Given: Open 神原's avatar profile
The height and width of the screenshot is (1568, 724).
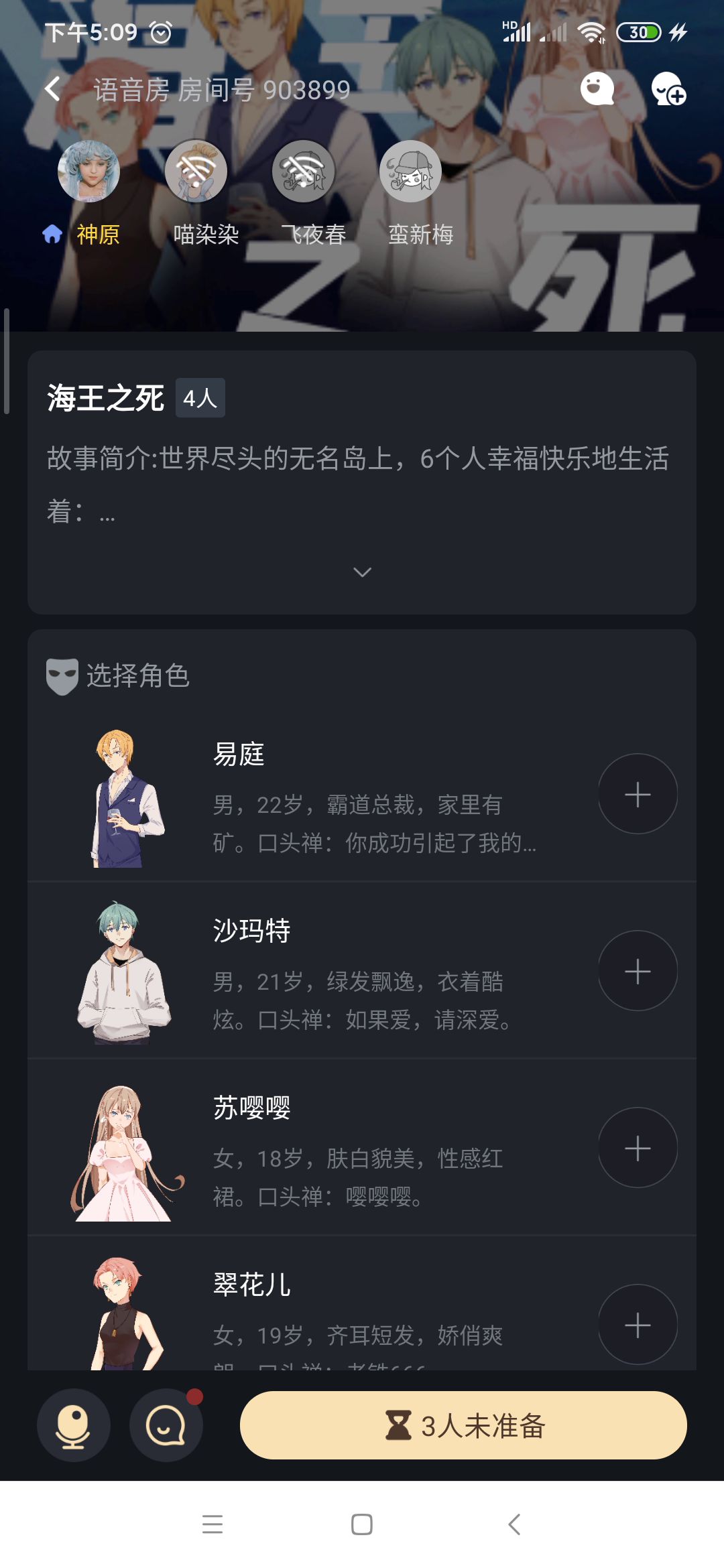Looking at the screenshot, I should pos(88,172).
